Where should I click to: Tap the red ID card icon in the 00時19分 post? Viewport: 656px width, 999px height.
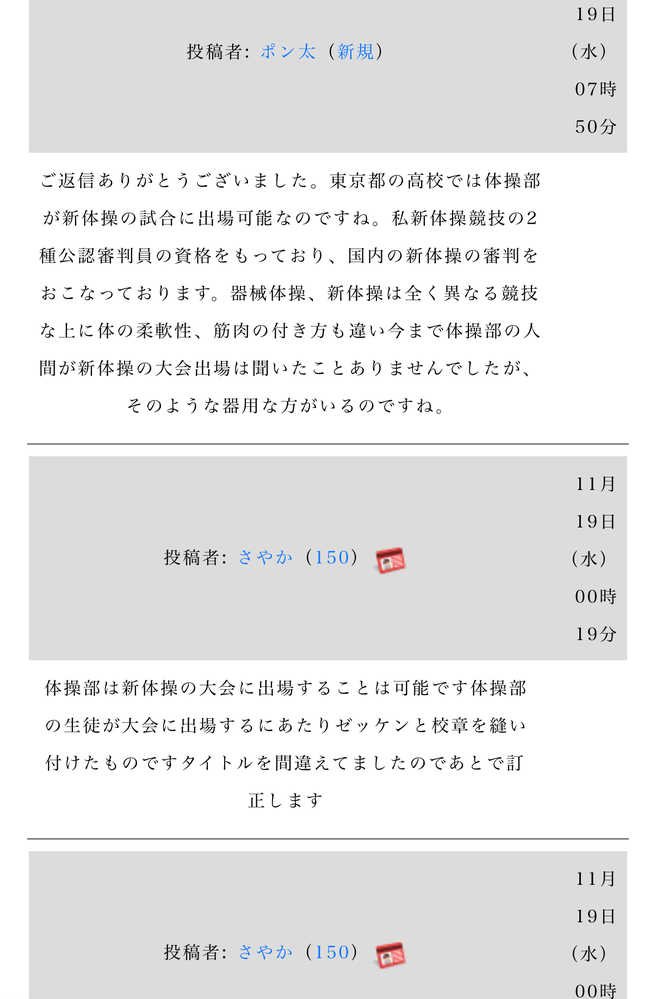(390, 560)
